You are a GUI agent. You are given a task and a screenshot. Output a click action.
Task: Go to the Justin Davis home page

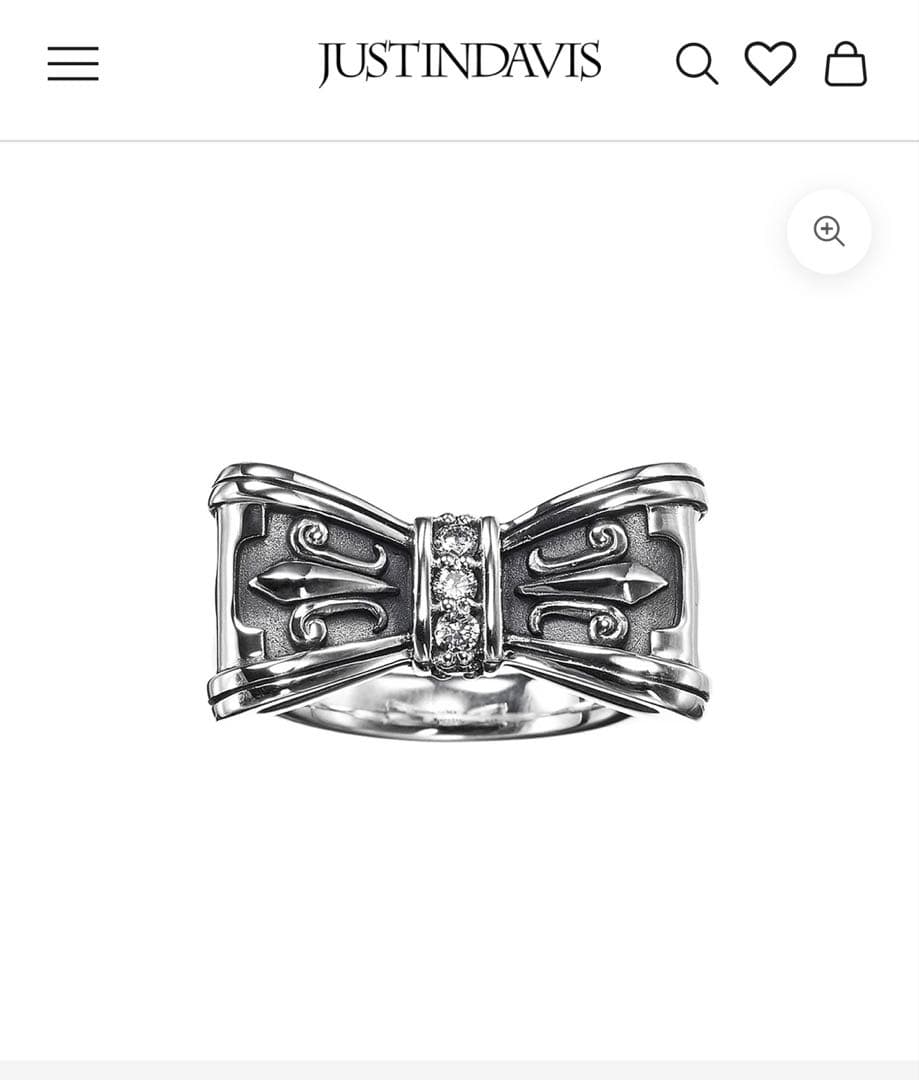(459, 63)
